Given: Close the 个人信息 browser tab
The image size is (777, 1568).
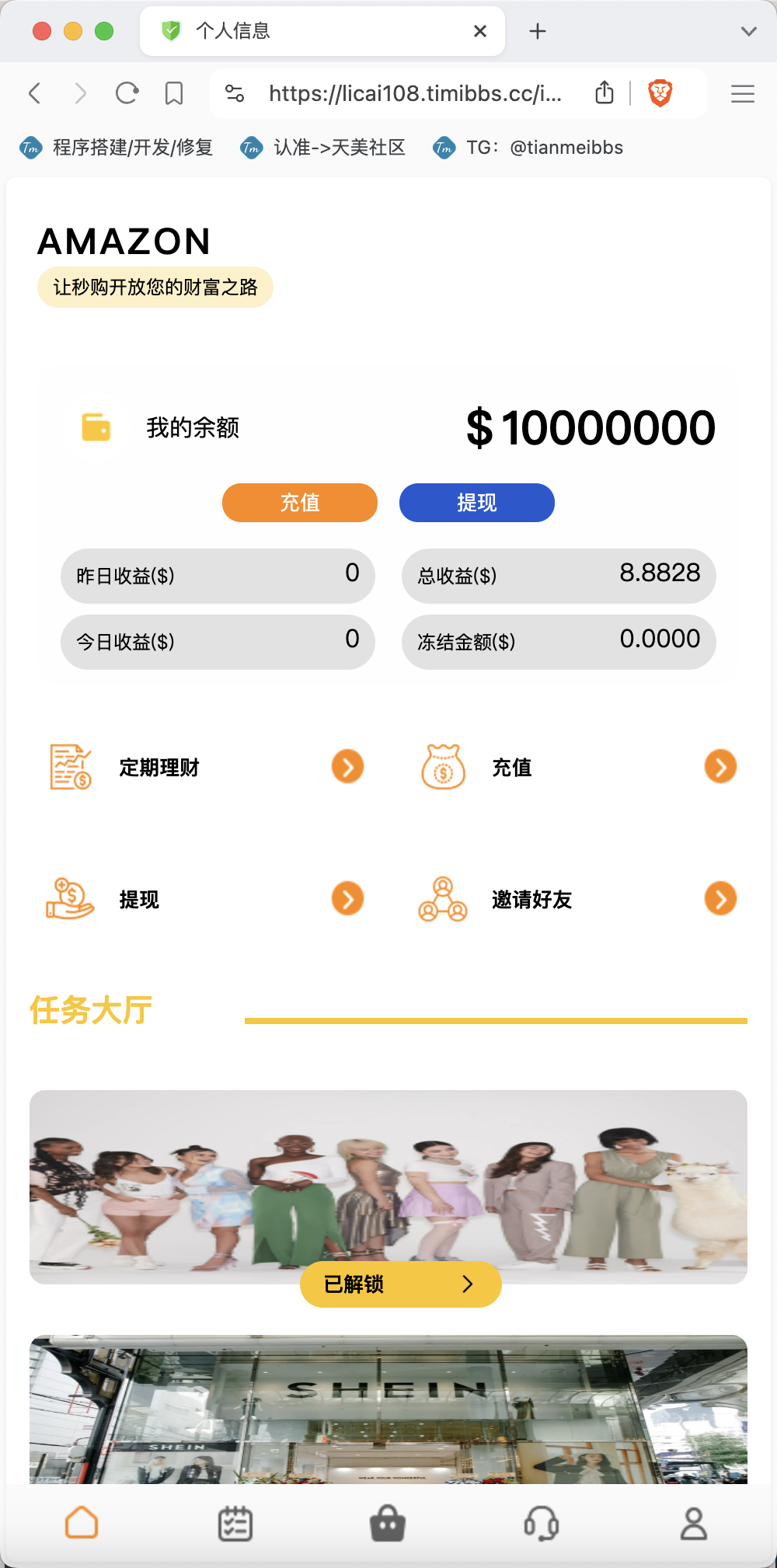Looking at the screenshot, I should pyautogui.click(x=480, y=31).
